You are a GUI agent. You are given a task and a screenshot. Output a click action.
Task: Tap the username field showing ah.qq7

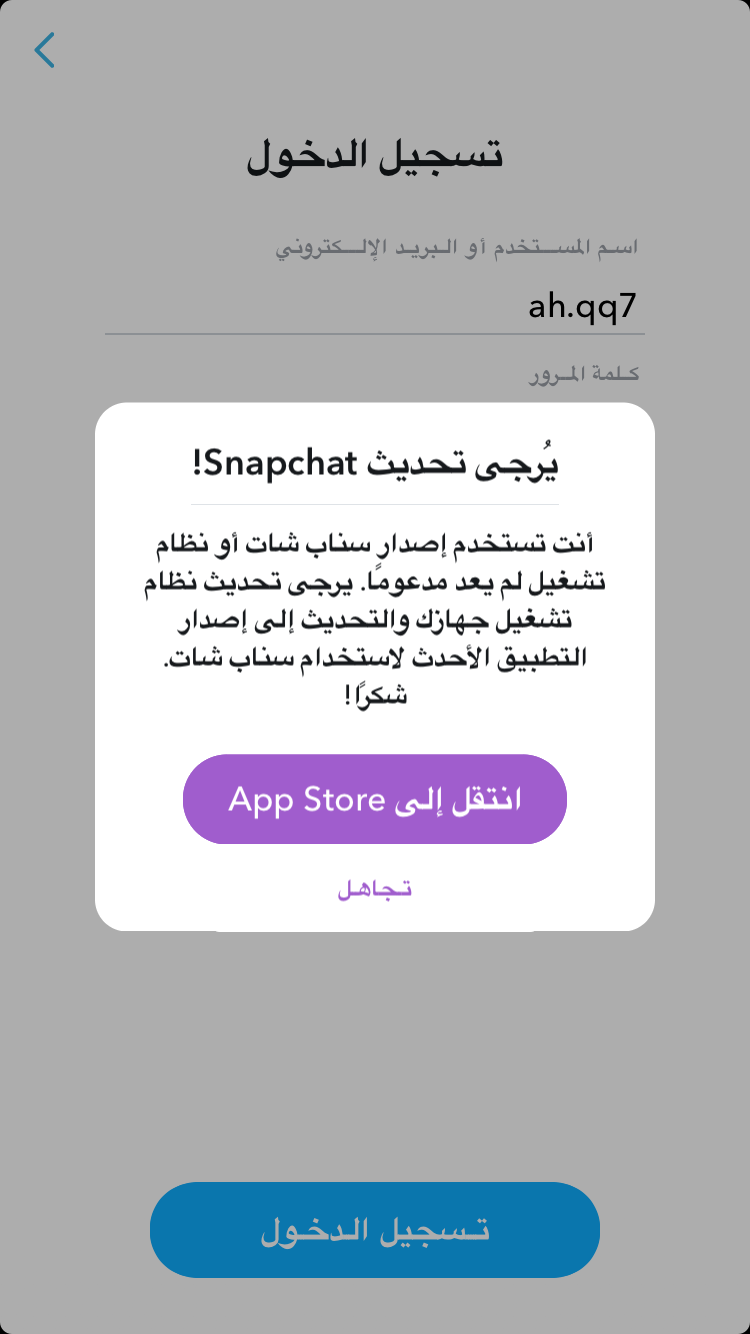375,306
